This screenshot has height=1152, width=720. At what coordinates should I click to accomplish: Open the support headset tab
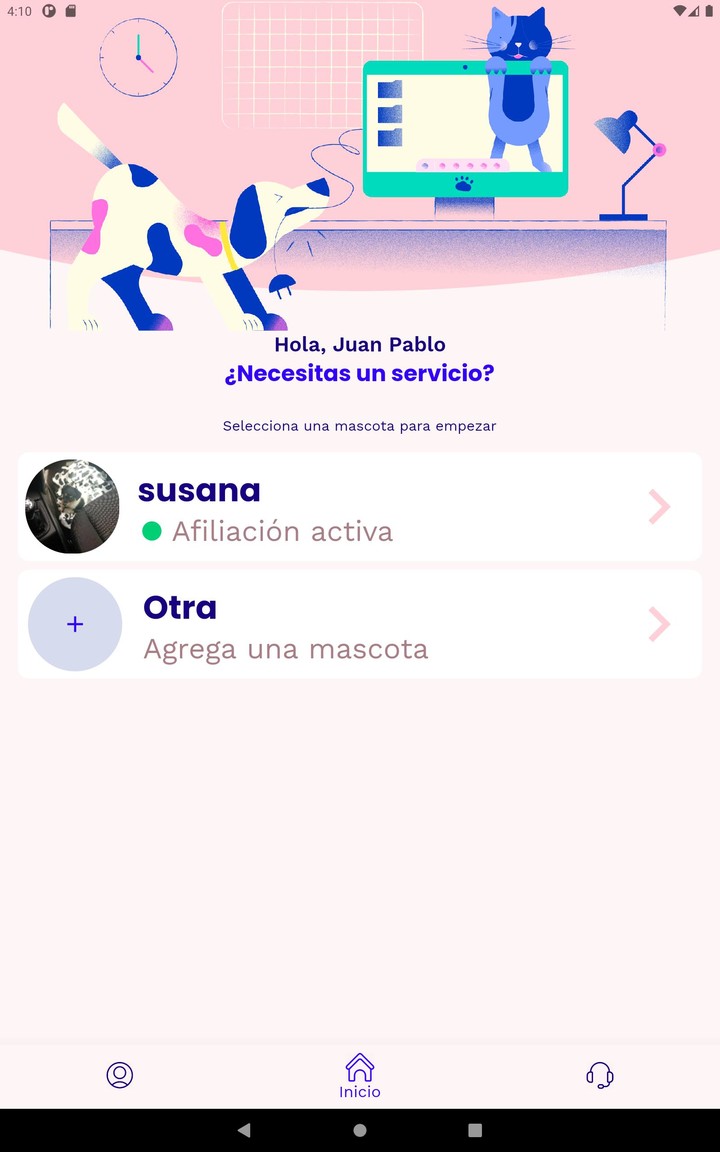click(599, 1075)
